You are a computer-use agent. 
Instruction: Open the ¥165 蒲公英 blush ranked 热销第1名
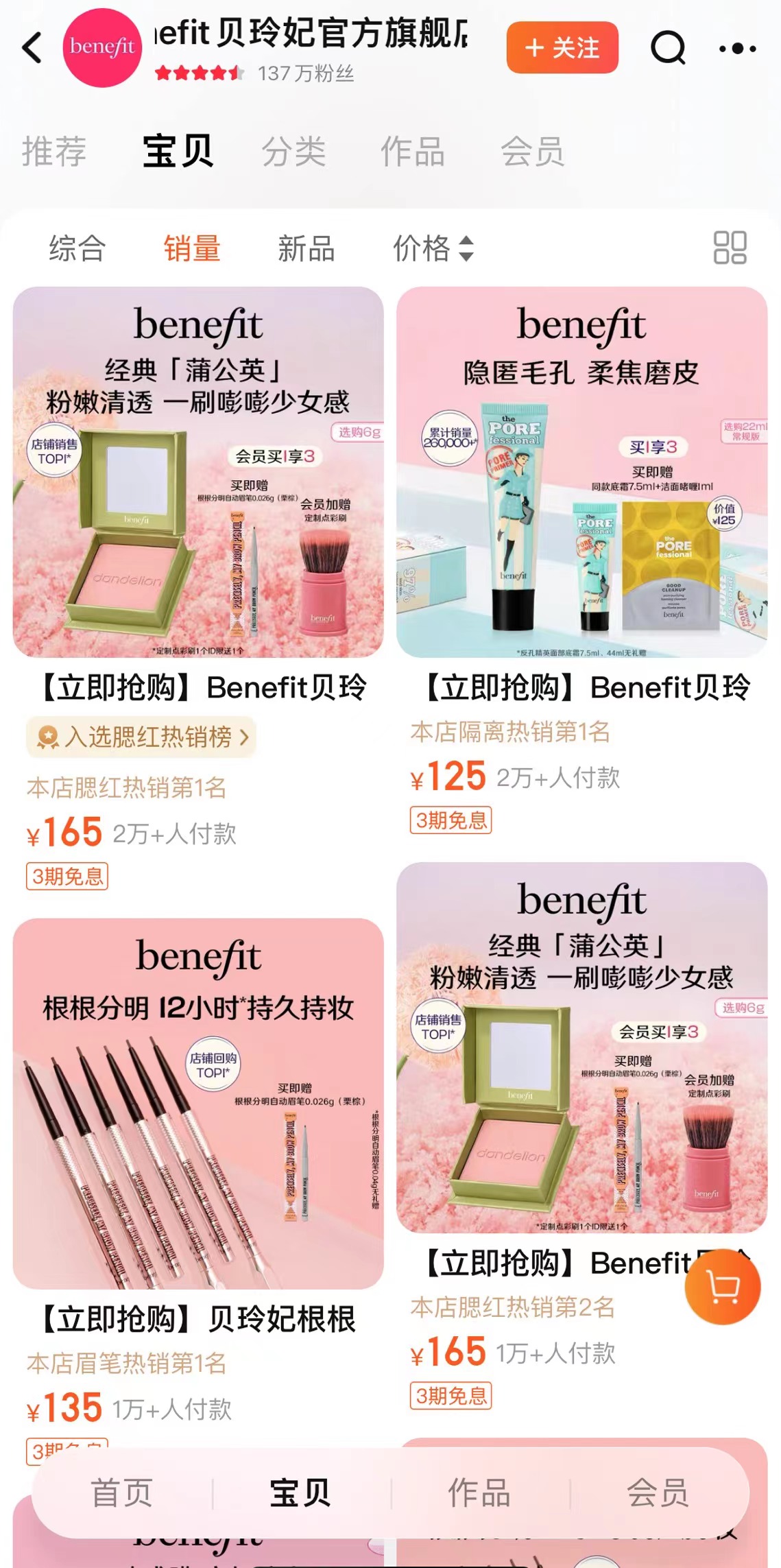(x=198, y=472)
